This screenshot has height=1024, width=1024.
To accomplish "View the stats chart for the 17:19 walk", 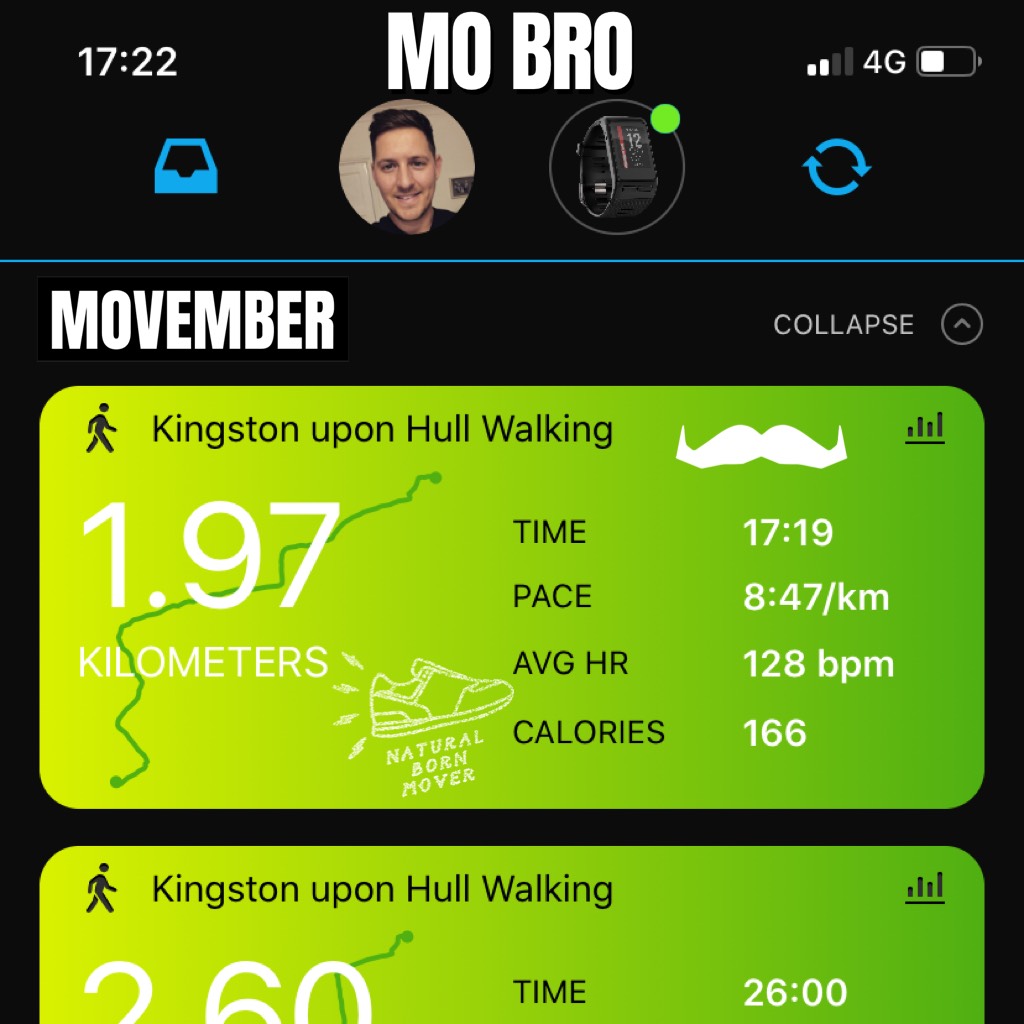I will (x=925, y=428).
